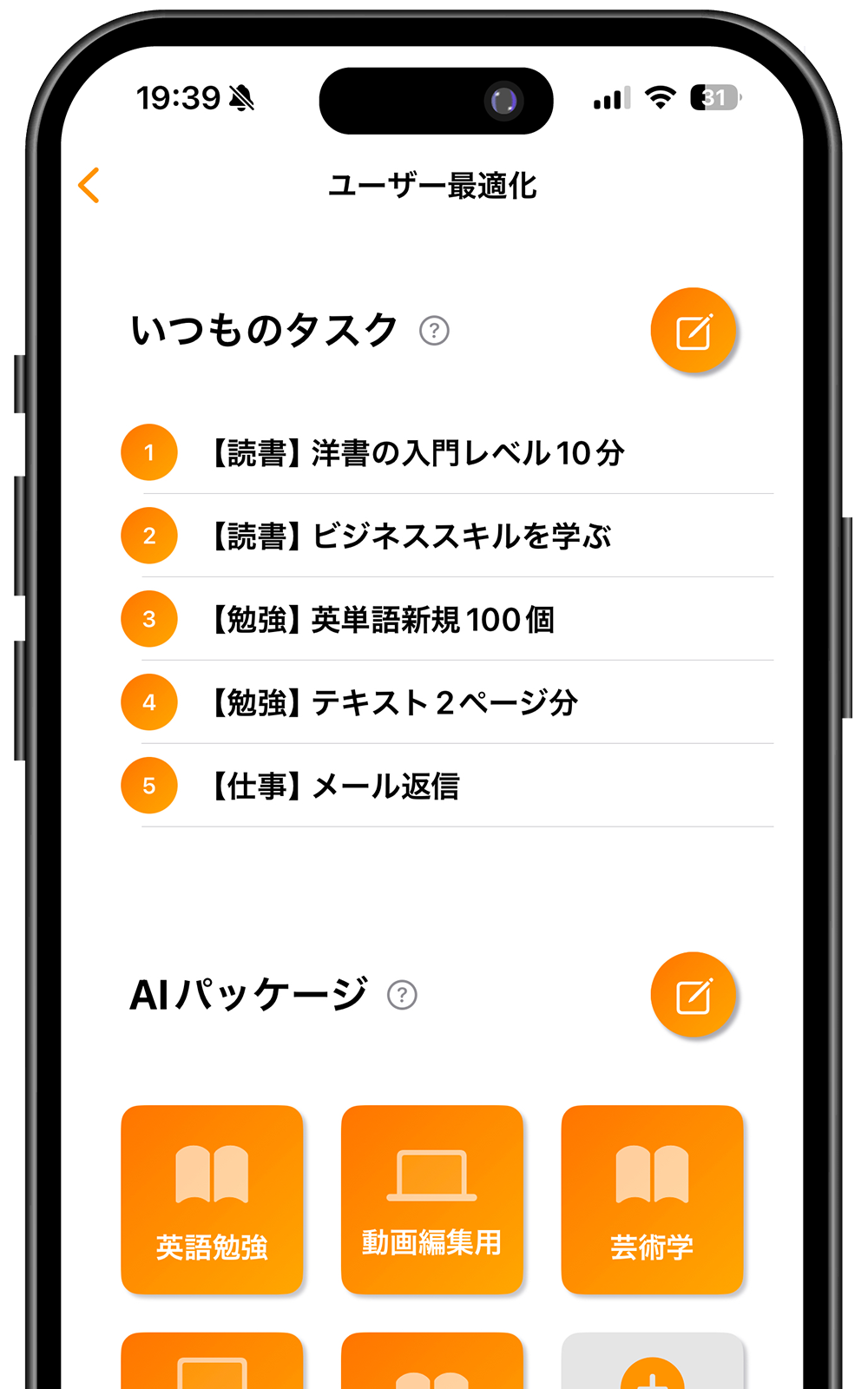Open the 芸術学 package
868x1389 pixels.
(x=652, y=1199)
